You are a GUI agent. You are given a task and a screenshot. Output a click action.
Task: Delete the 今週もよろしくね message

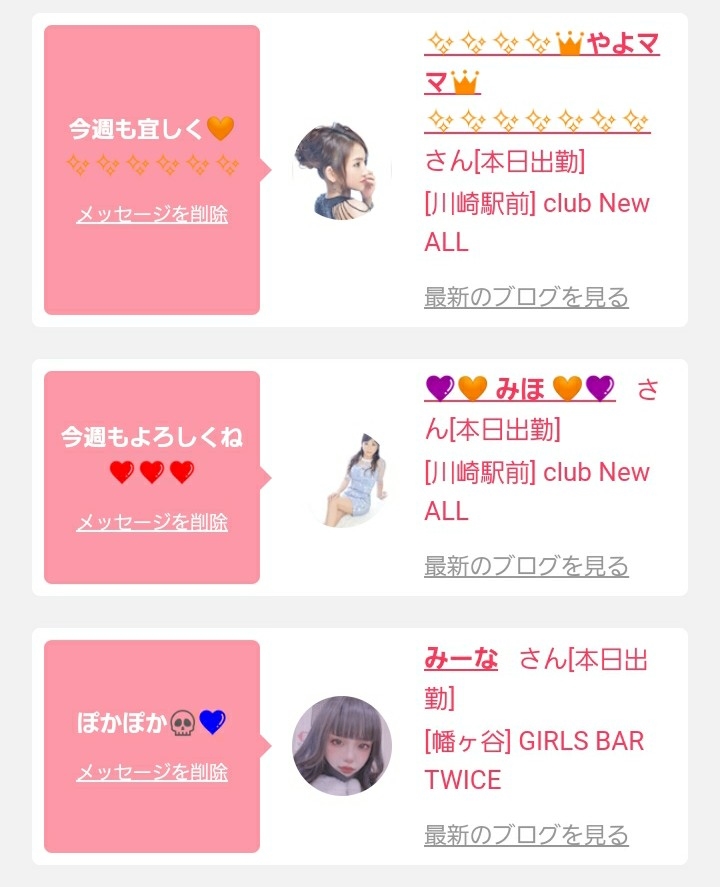(152, 522)
